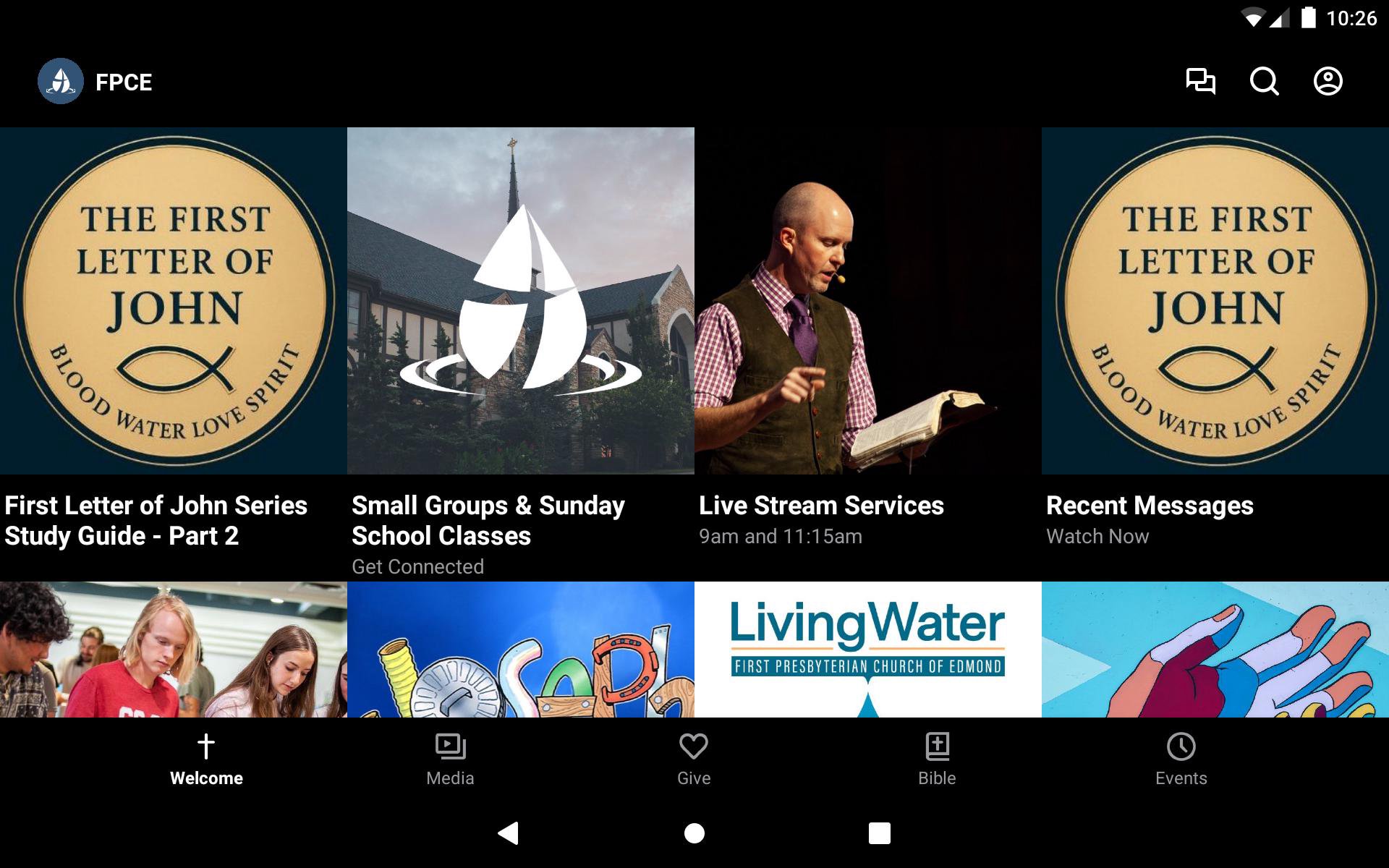Switch to the Media tab
1389x868 pixels.
(450, 759)
